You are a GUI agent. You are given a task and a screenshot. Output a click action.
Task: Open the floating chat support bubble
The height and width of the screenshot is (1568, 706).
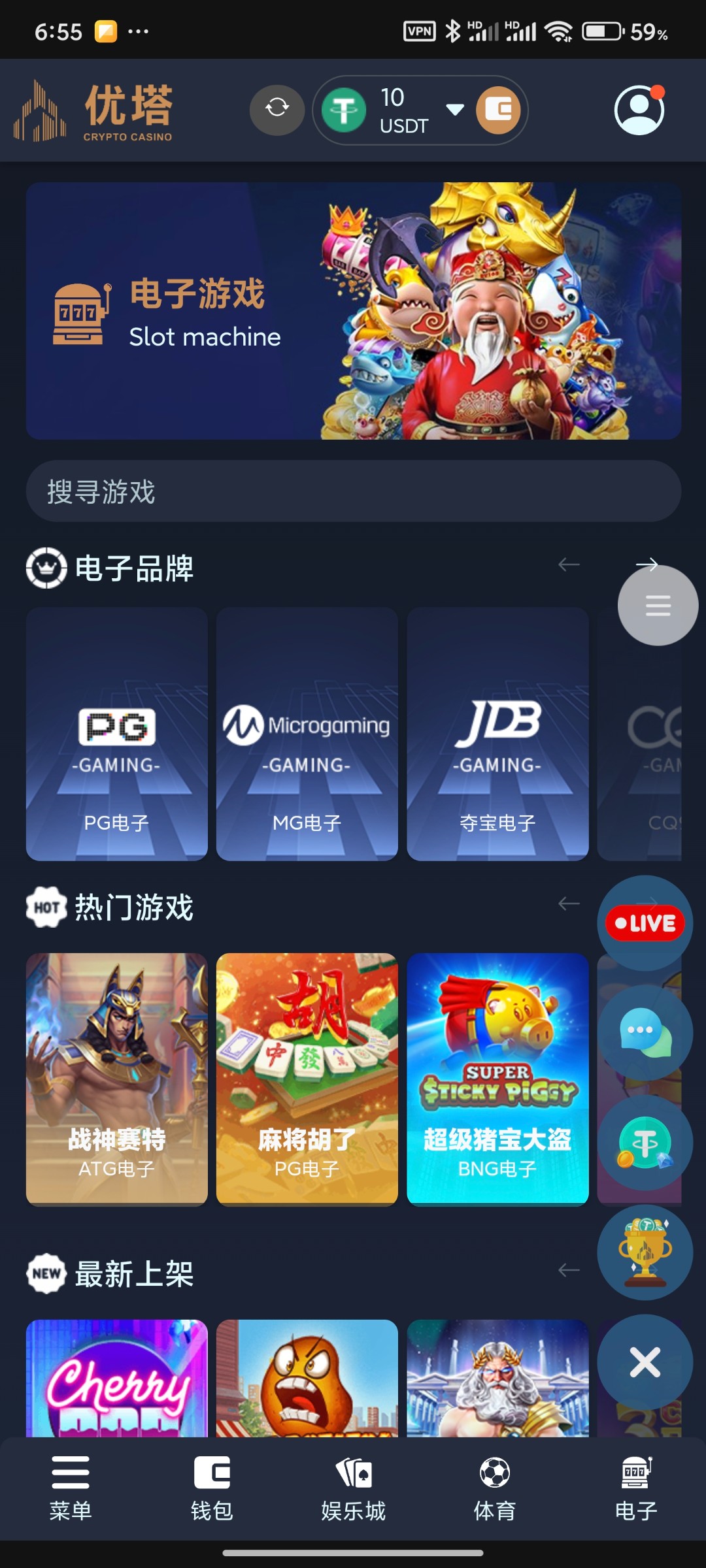645,1032
